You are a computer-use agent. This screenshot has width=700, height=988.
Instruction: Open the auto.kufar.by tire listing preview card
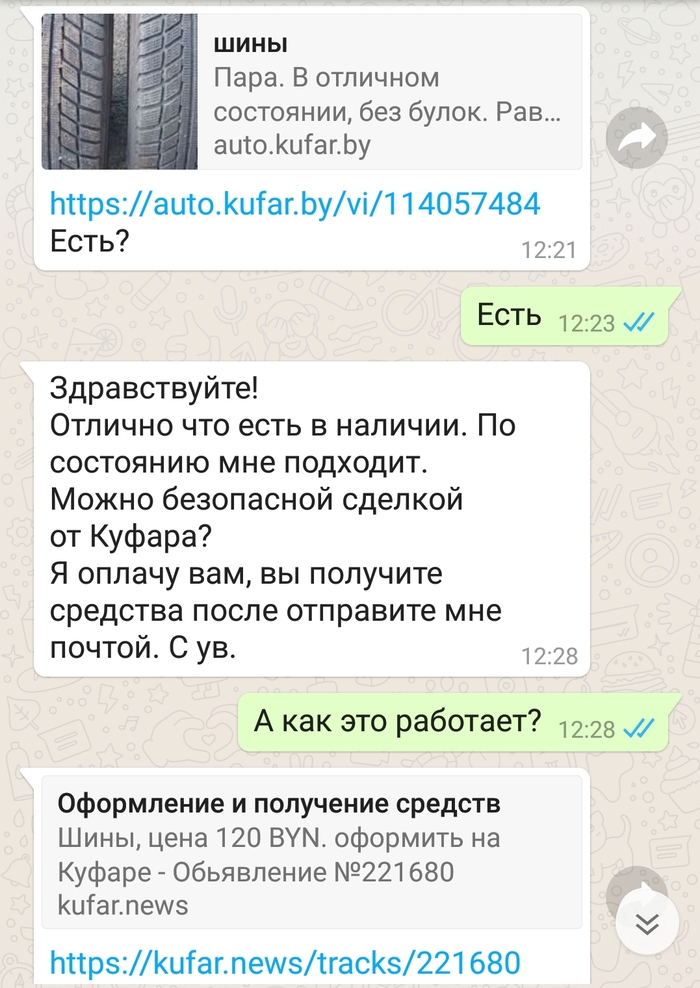point(310,94)
